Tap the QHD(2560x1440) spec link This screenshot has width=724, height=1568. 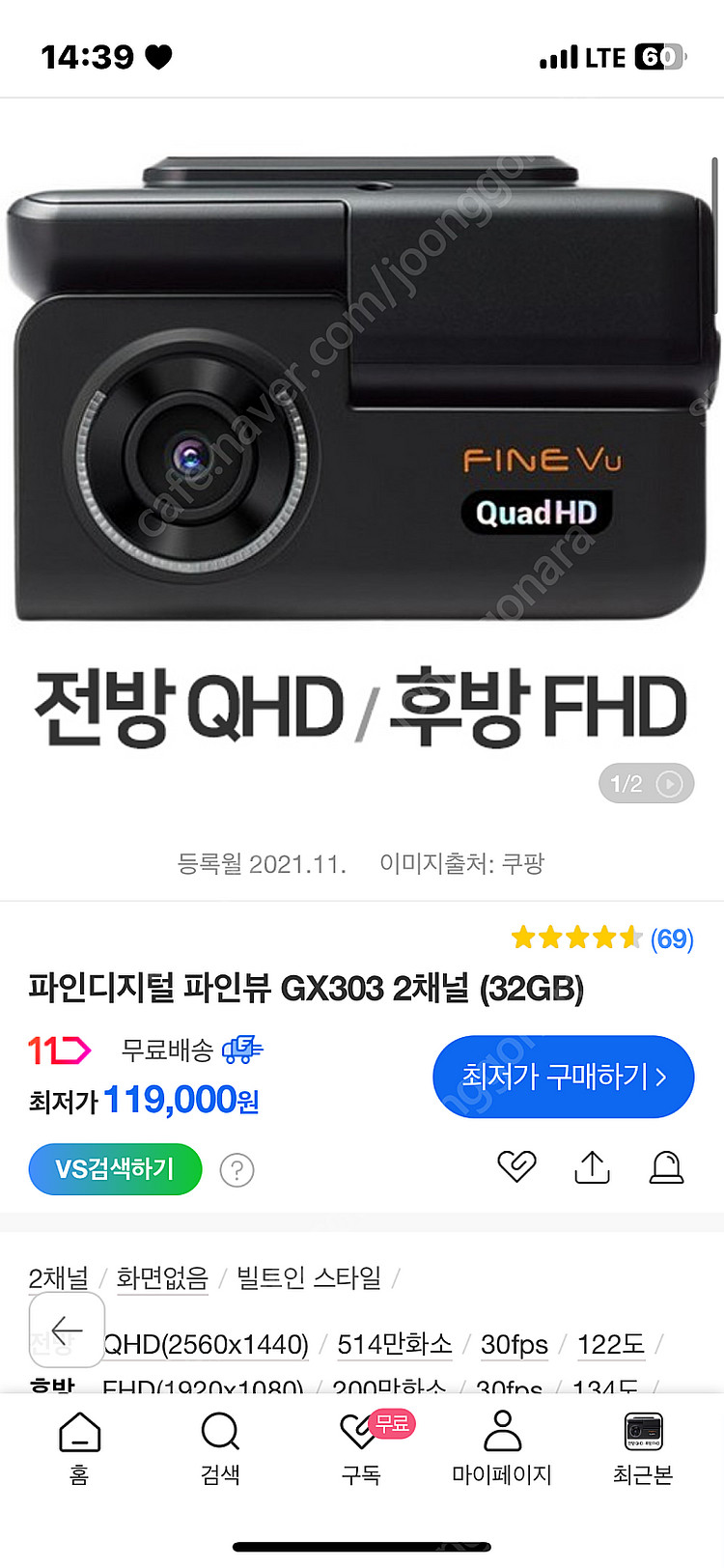coord(206,1344)
